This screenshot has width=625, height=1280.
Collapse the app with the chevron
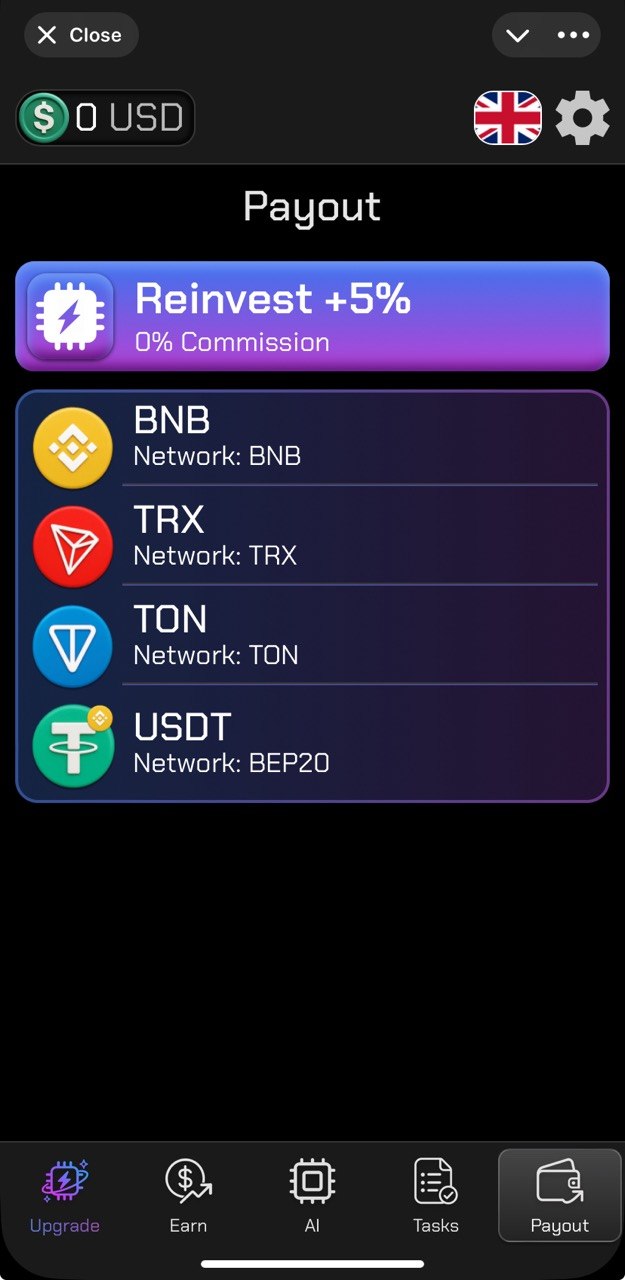click(x=518, y=36)
